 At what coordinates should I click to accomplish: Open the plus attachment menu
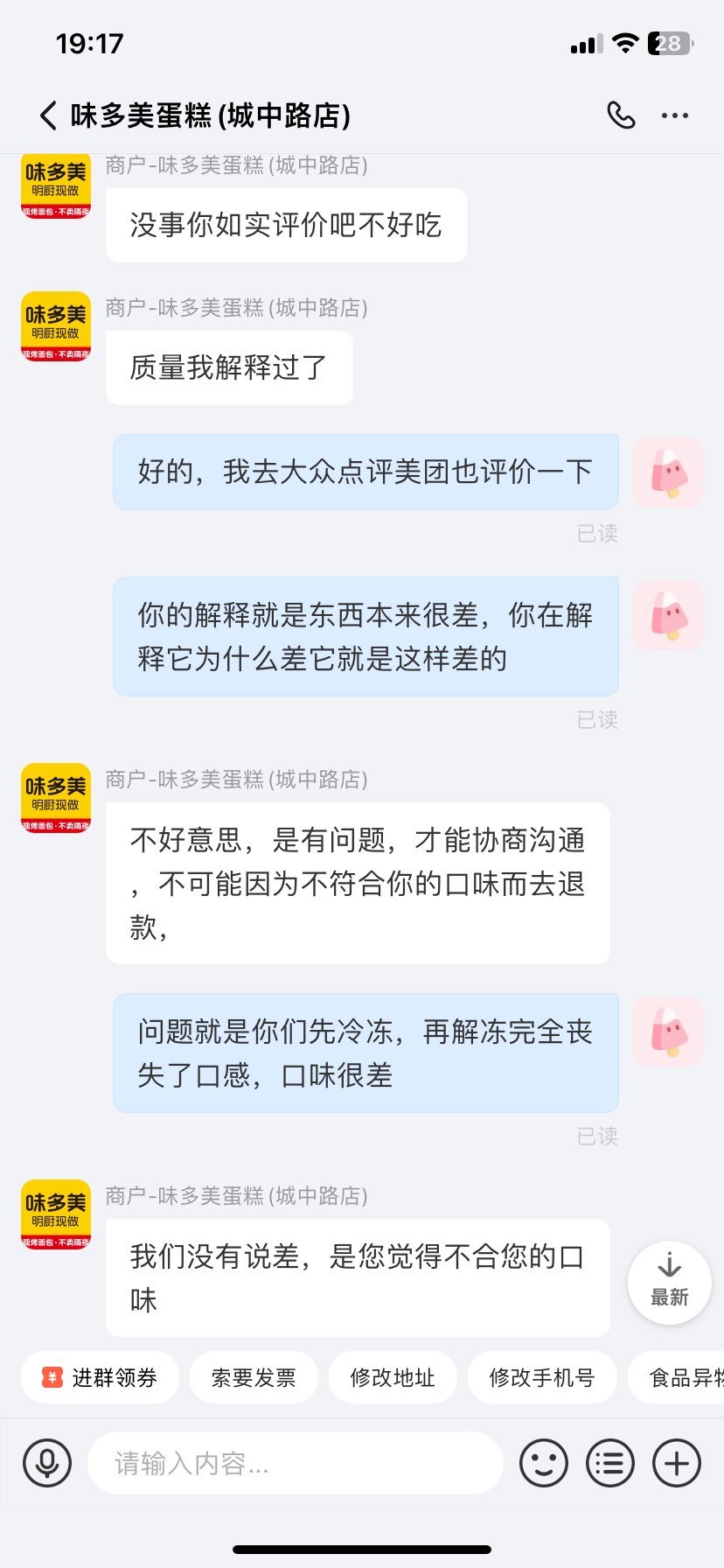click(677, 1463)
